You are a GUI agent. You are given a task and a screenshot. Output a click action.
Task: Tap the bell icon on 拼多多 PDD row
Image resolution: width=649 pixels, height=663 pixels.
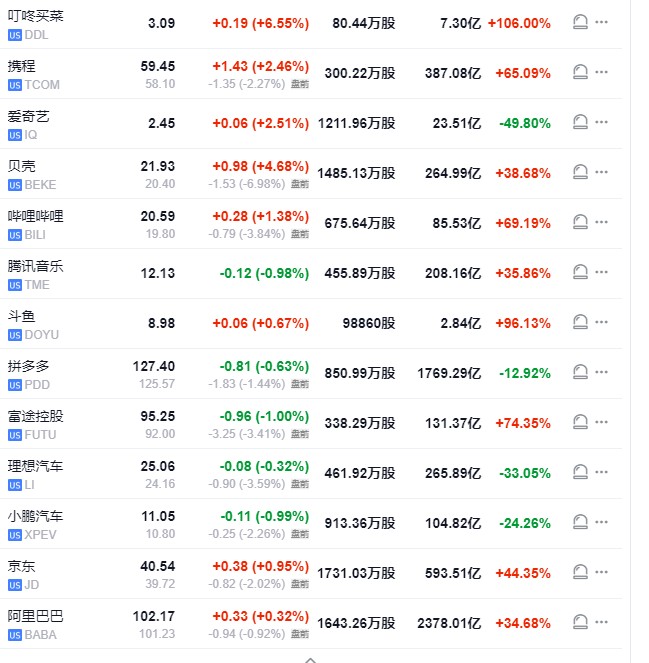pyautogui.click(x=580, y=372)
